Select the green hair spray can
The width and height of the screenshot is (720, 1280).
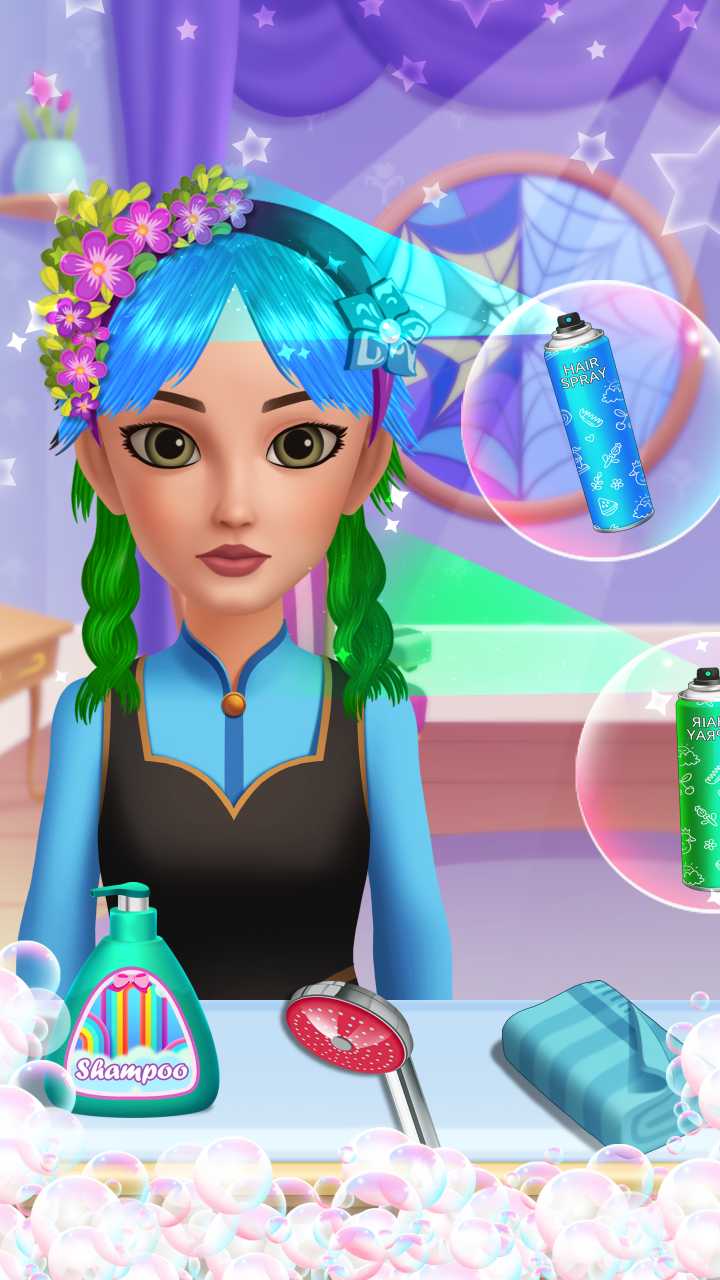pos(699,780)
